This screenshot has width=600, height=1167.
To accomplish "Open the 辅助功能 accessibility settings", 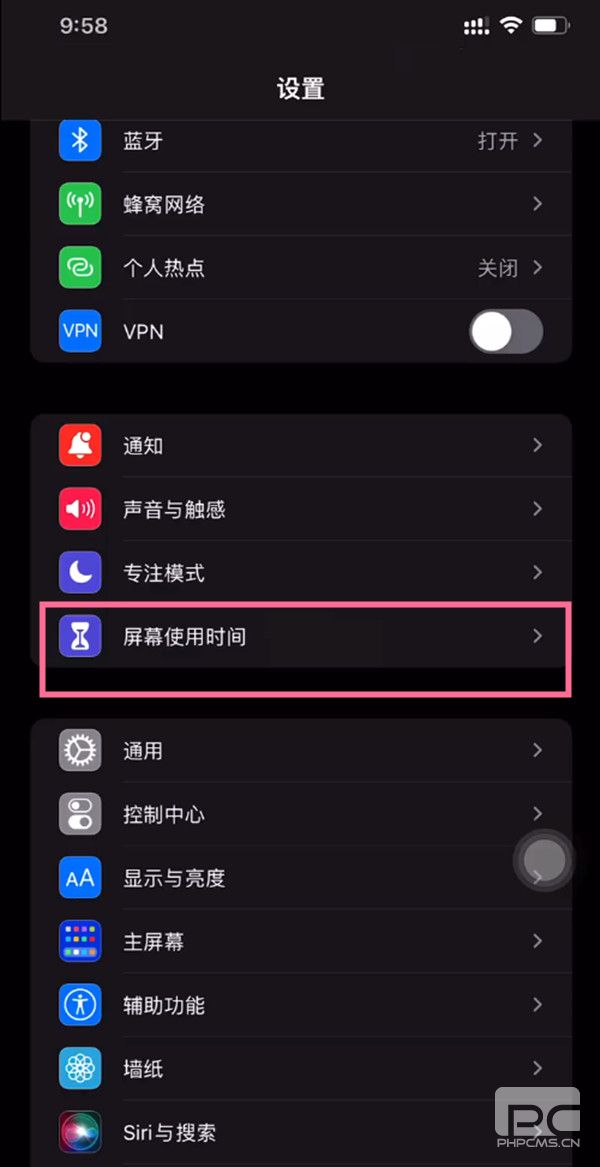I will [x=300, y=1005].
